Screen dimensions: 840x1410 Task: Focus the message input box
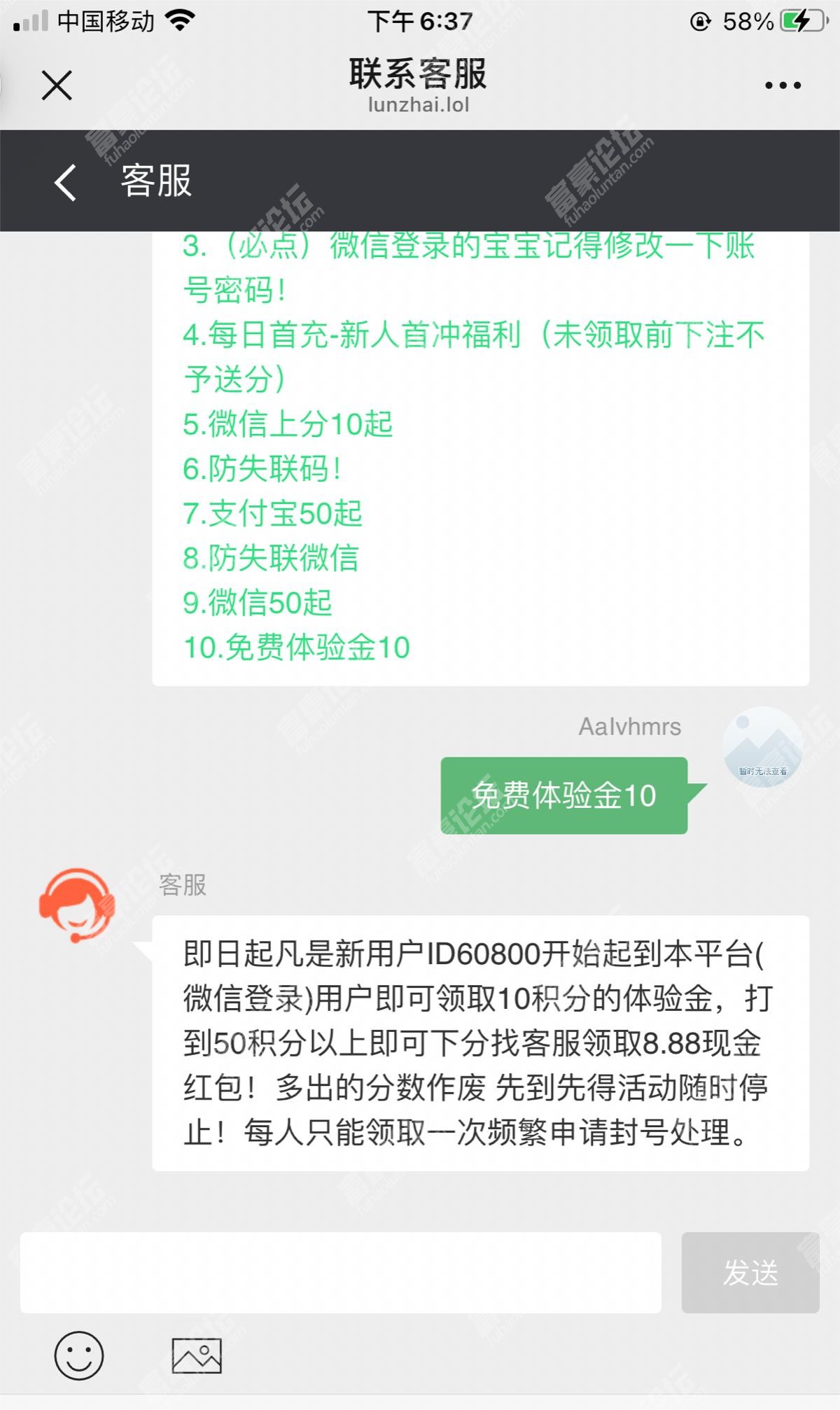pos(340,1272)
